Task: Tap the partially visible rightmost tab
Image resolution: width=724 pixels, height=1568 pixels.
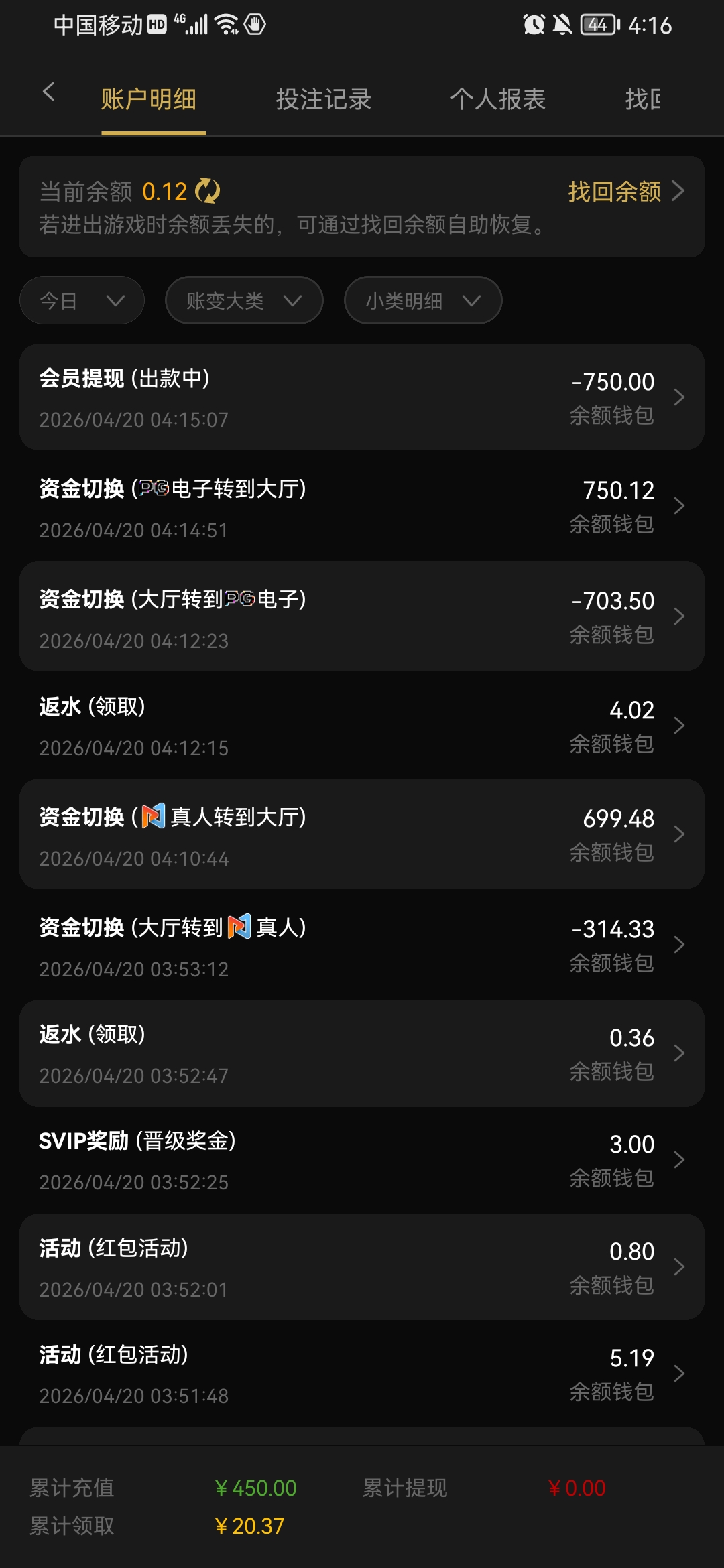Action: [x=642, y=99]
